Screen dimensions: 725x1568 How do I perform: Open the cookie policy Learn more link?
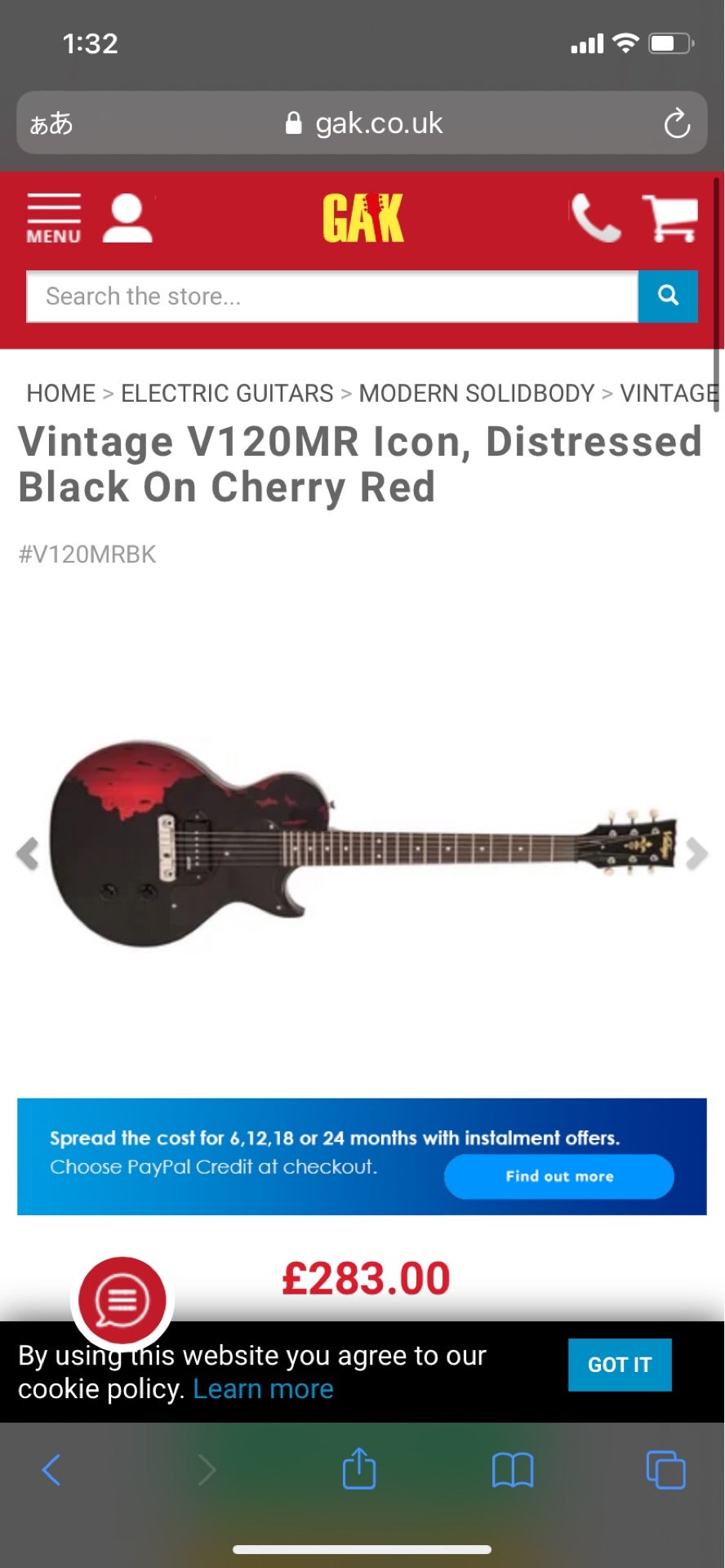coord(263,1389)
